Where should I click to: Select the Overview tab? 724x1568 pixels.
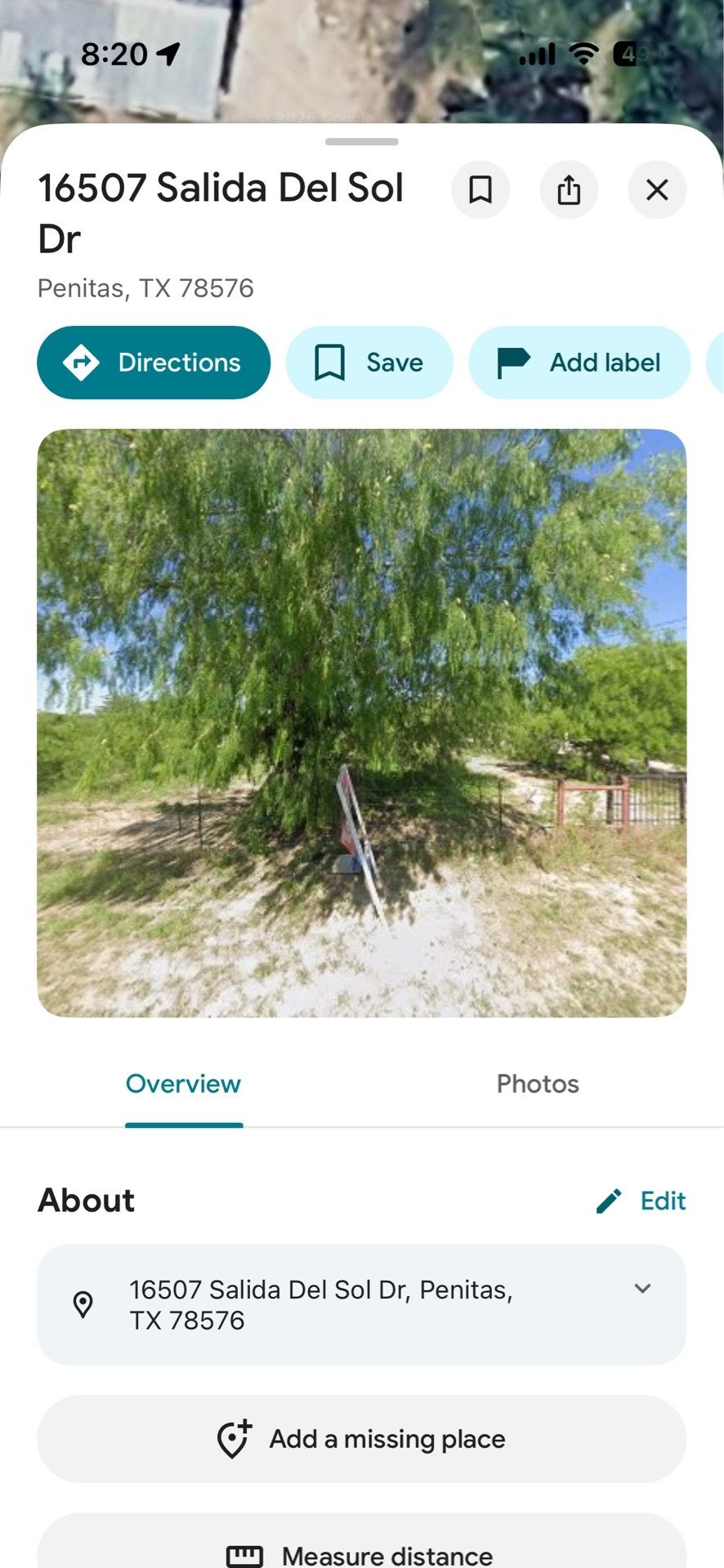coord(183,1084)
